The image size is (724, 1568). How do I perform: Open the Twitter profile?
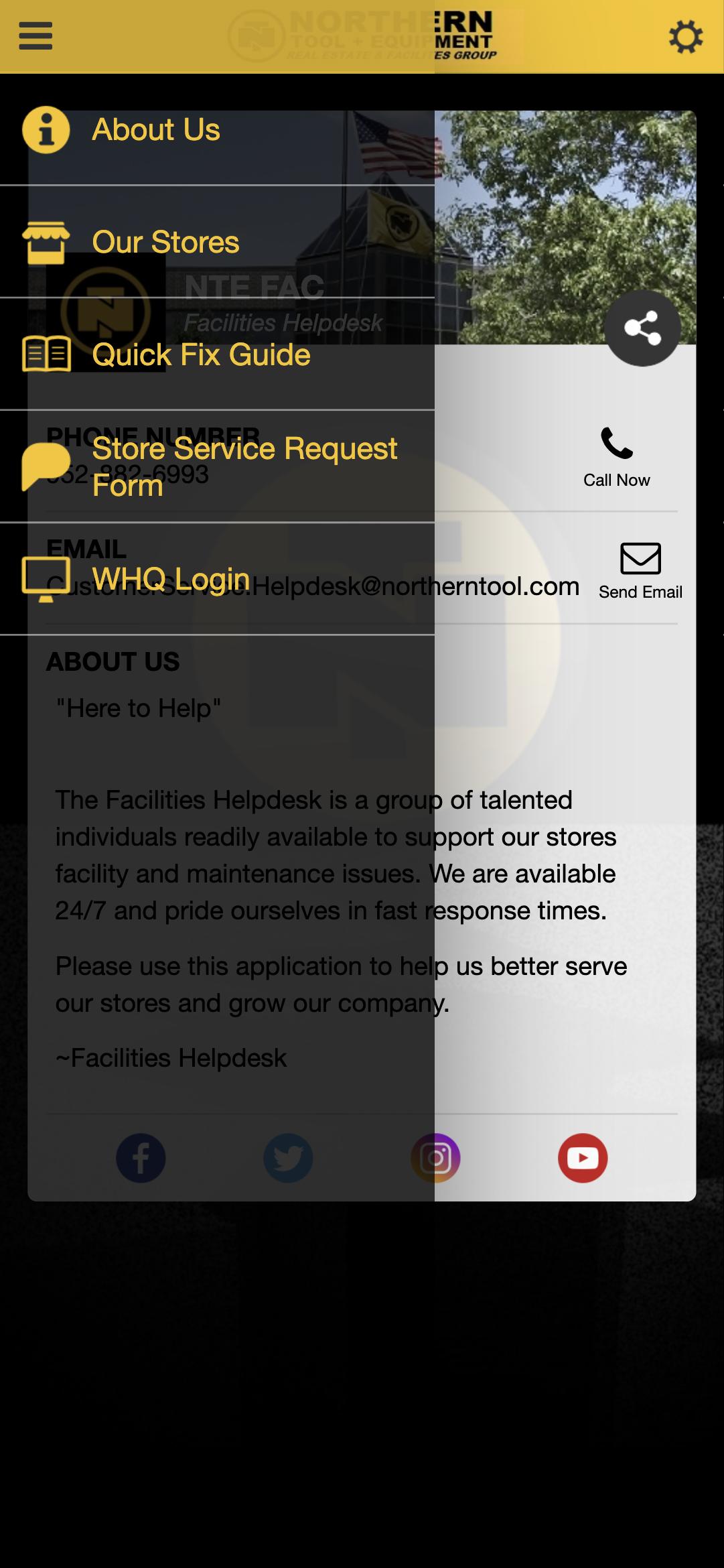tap(288, 1158)
